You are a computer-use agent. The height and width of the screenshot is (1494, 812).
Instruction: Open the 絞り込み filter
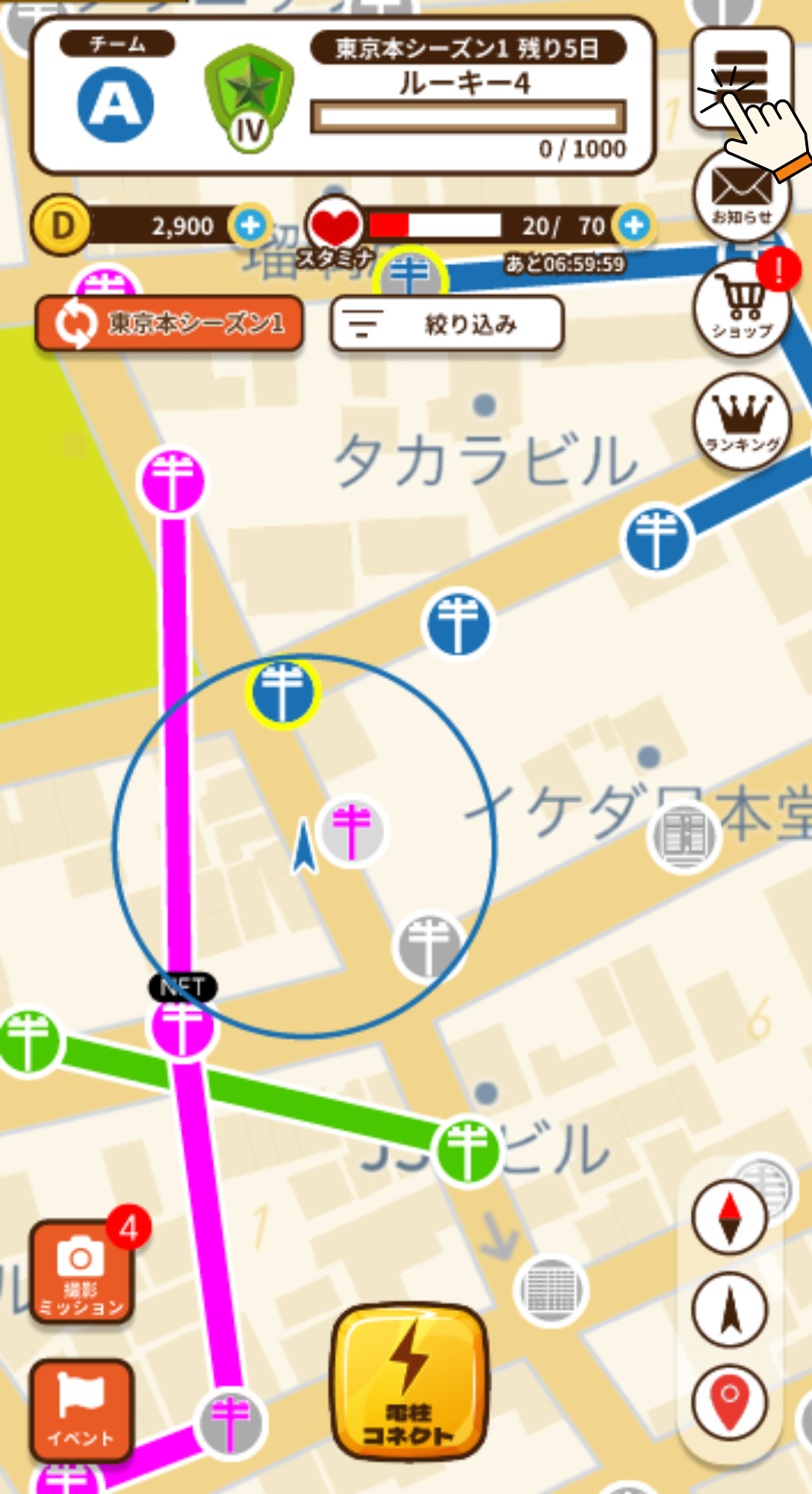coord(446,323)
